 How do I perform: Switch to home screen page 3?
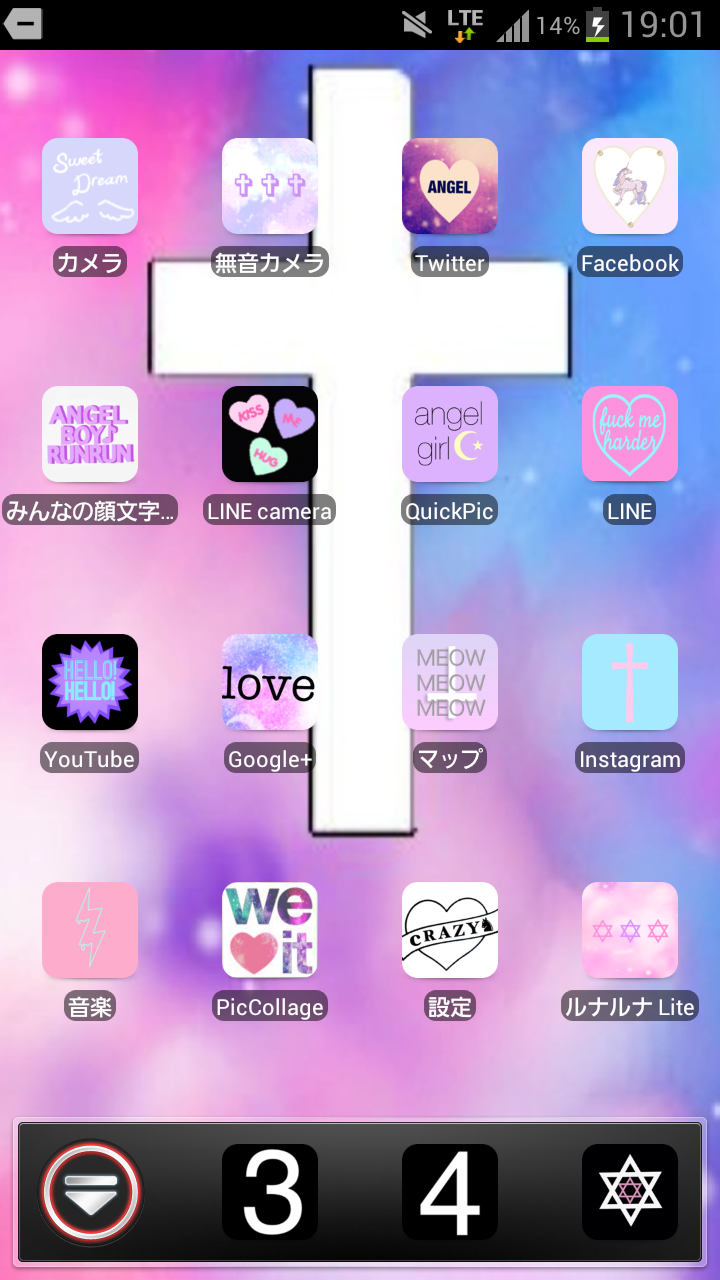pyautogui.click(x=269, y=1191)
